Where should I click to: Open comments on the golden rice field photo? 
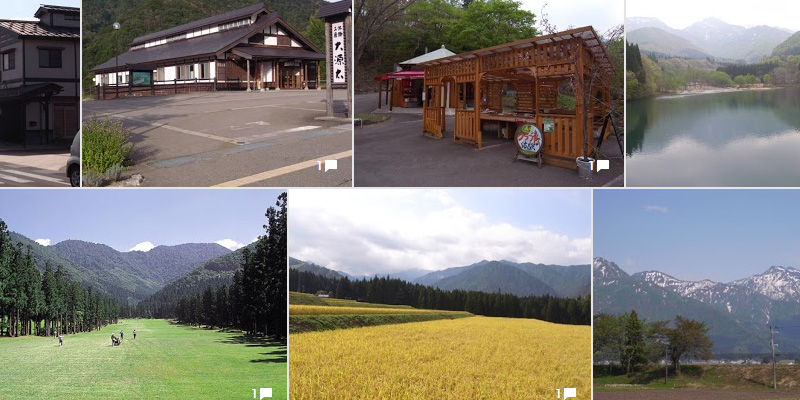click(x=567, y=393)
